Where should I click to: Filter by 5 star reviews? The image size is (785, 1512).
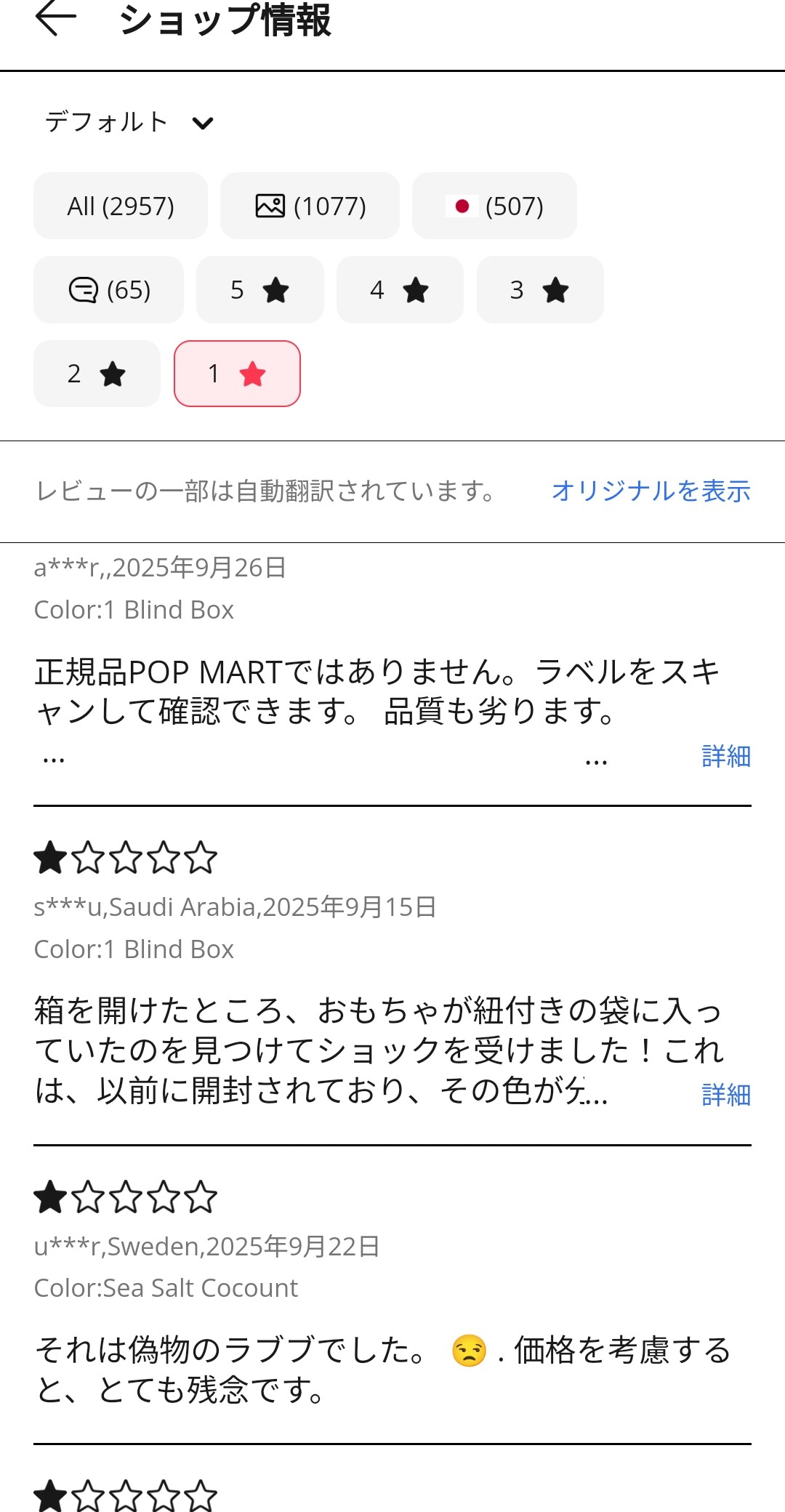[x=259, y=290]
